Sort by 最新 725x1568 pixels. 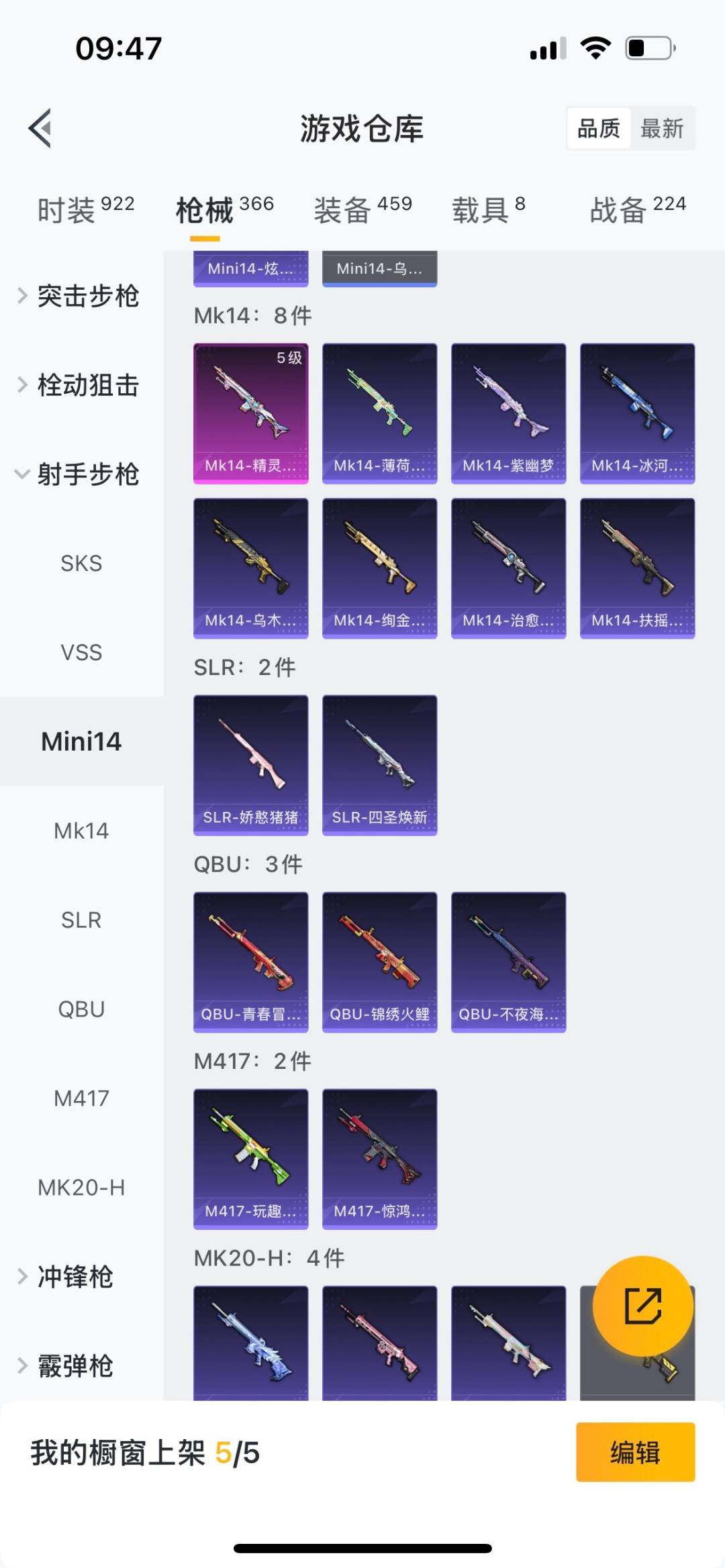click(661, 128)
